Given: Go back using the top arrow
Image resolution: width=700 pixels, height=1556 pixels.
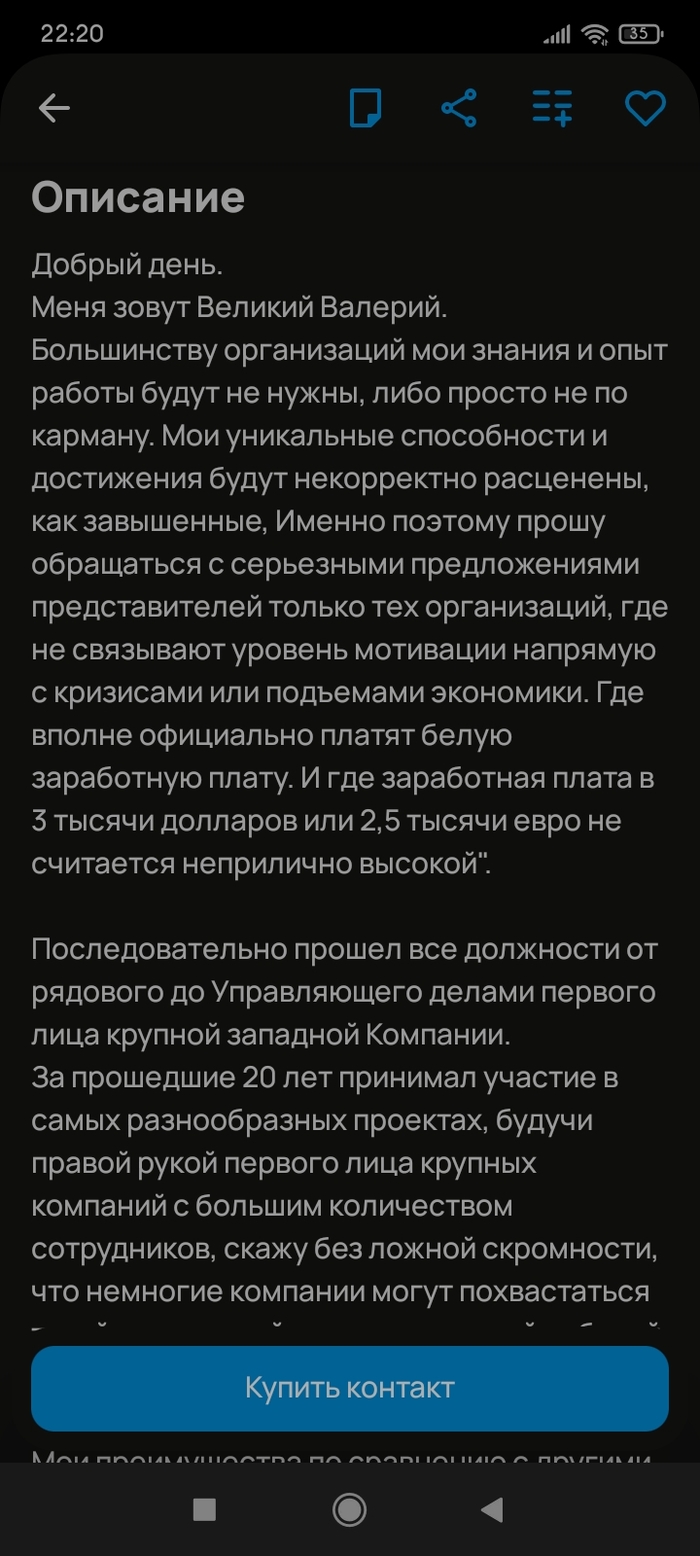Looking at the screenshot, I should click(54, 108).
